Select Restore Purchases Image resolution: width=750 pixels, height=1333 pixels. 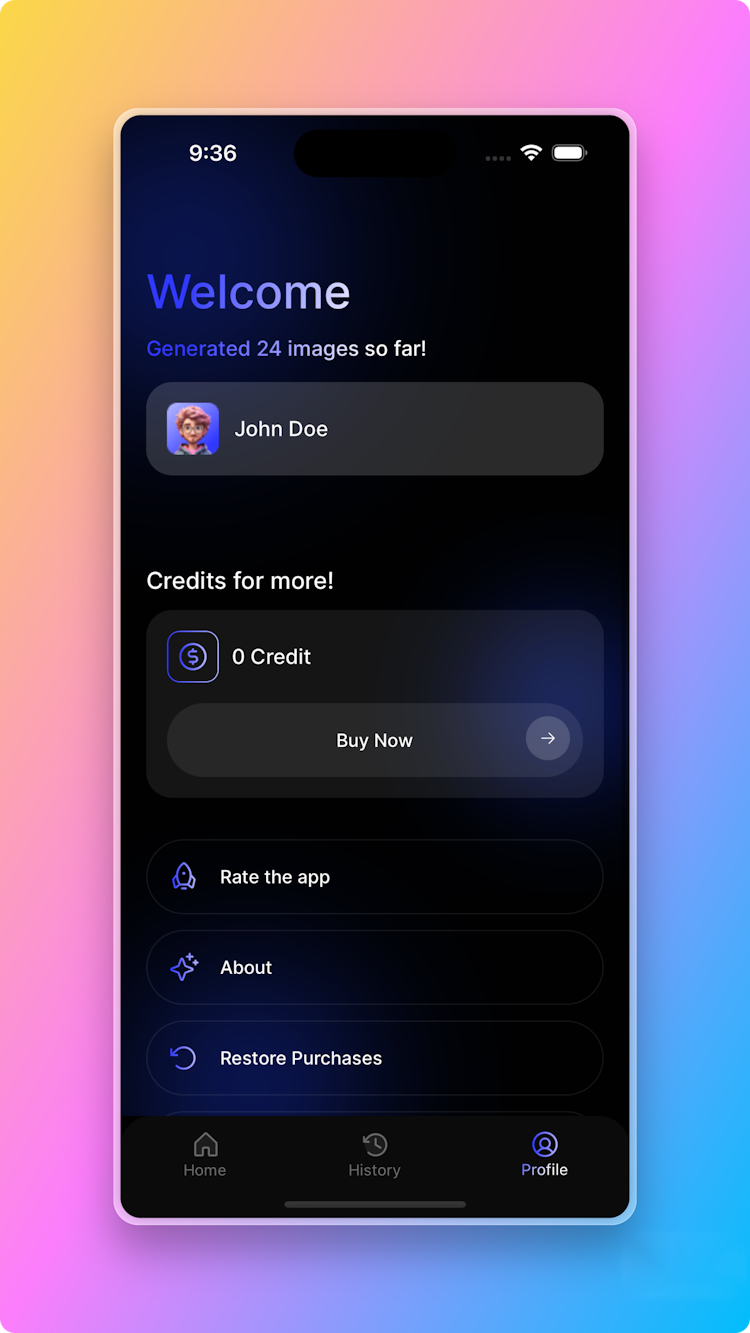coord(375,1058)
